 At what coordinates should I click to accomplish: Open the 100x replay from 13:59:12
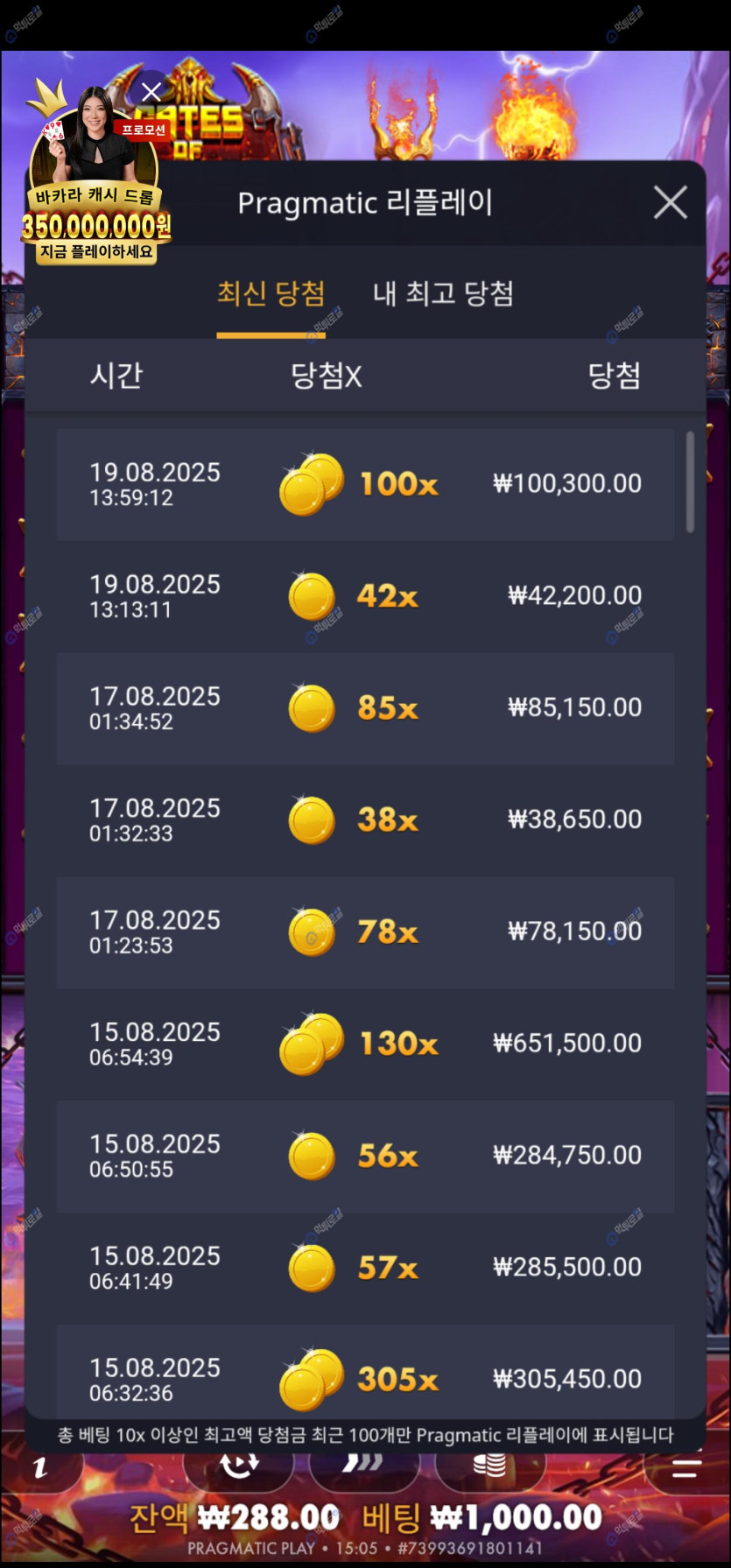[365, 484]
